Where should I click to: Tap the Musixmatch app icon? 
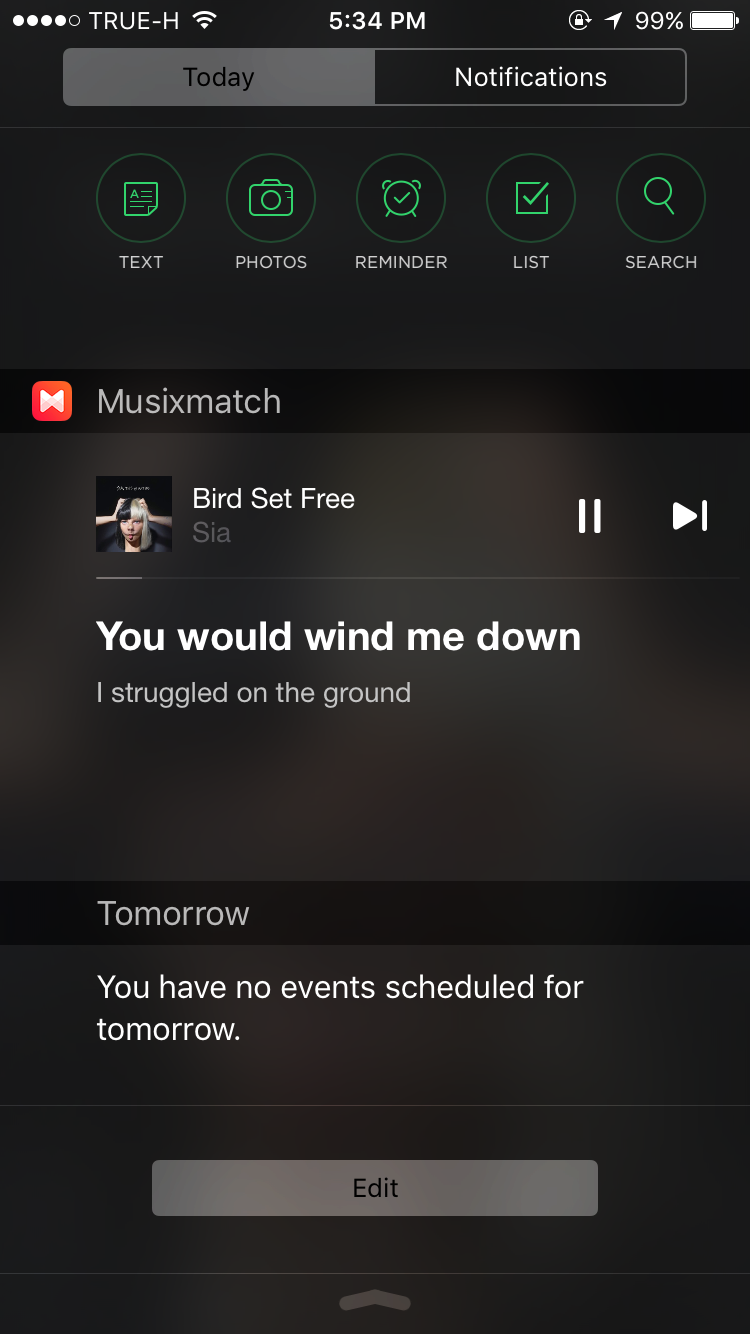coord(51,400)
